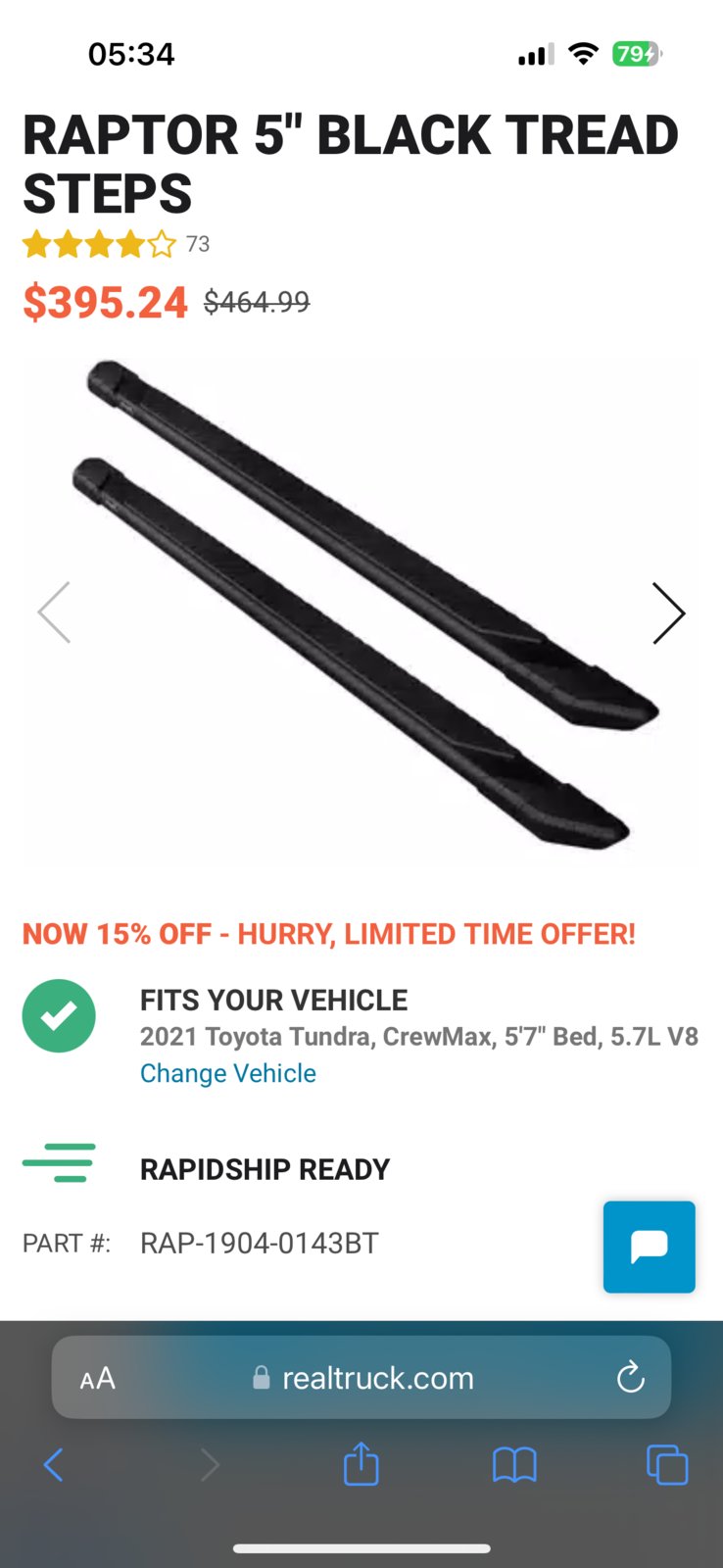
Task: Share this page
Action: click(361, 1465)
